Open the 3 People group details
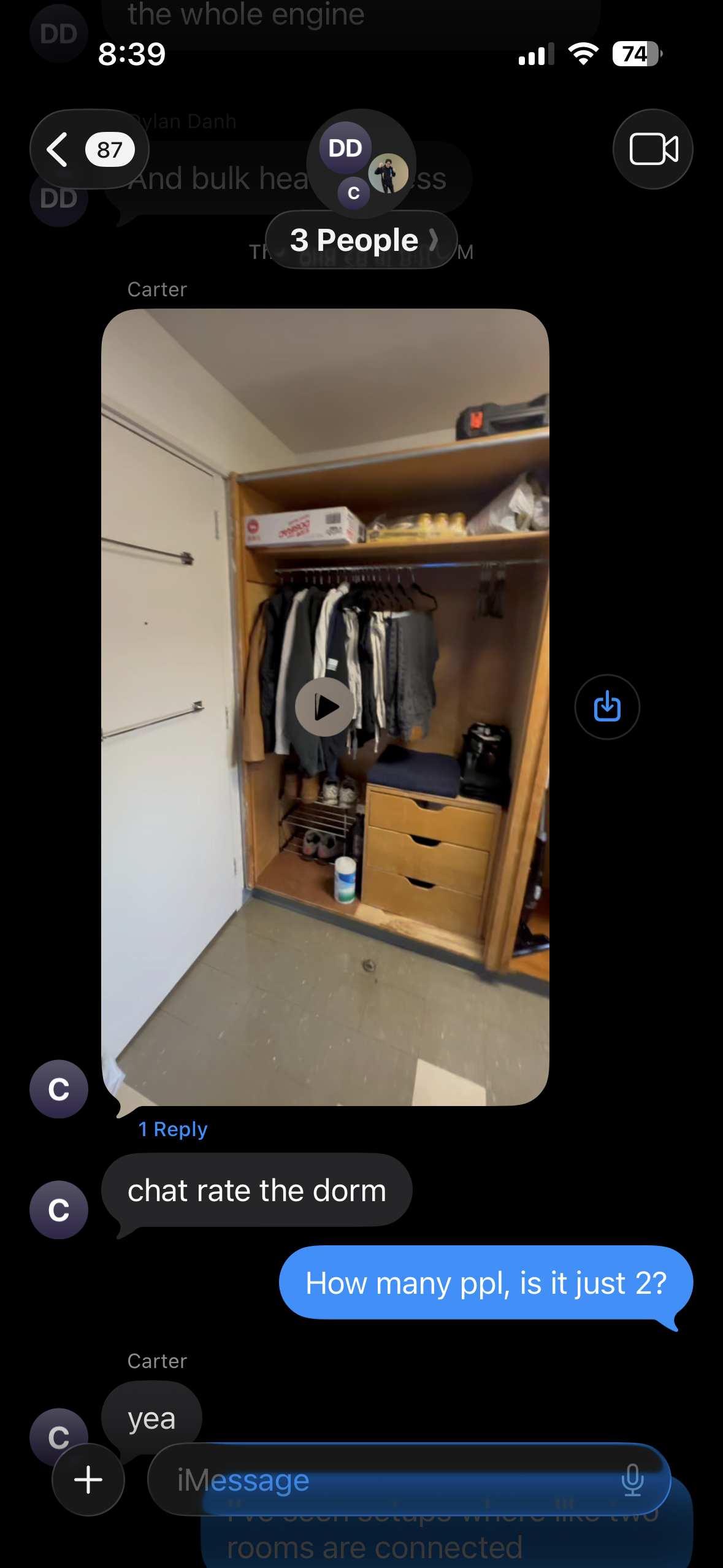This screenshot has height=1568, width=723. tap(362, 240)
